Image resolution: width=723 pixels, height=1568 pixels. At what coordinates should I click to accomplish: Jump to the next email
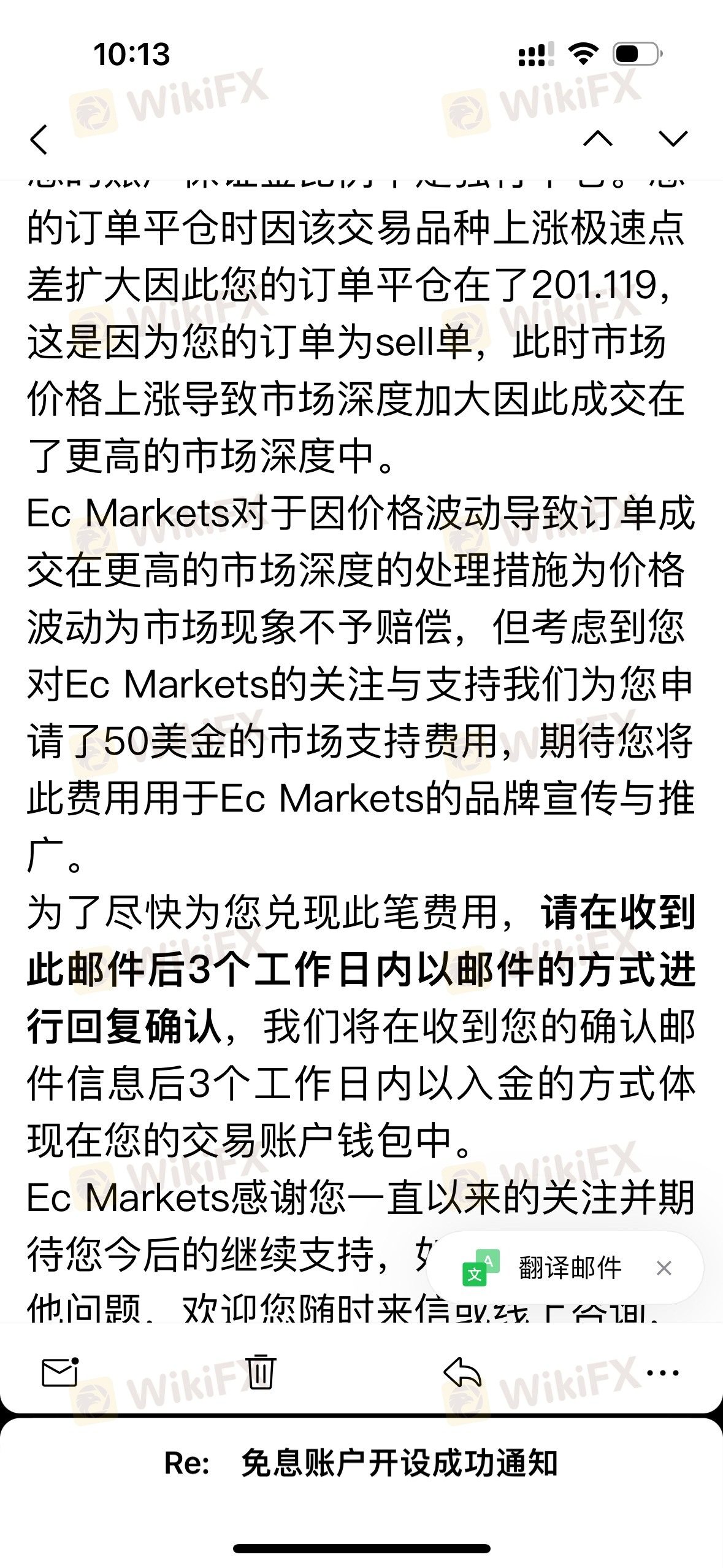(673, 139)
